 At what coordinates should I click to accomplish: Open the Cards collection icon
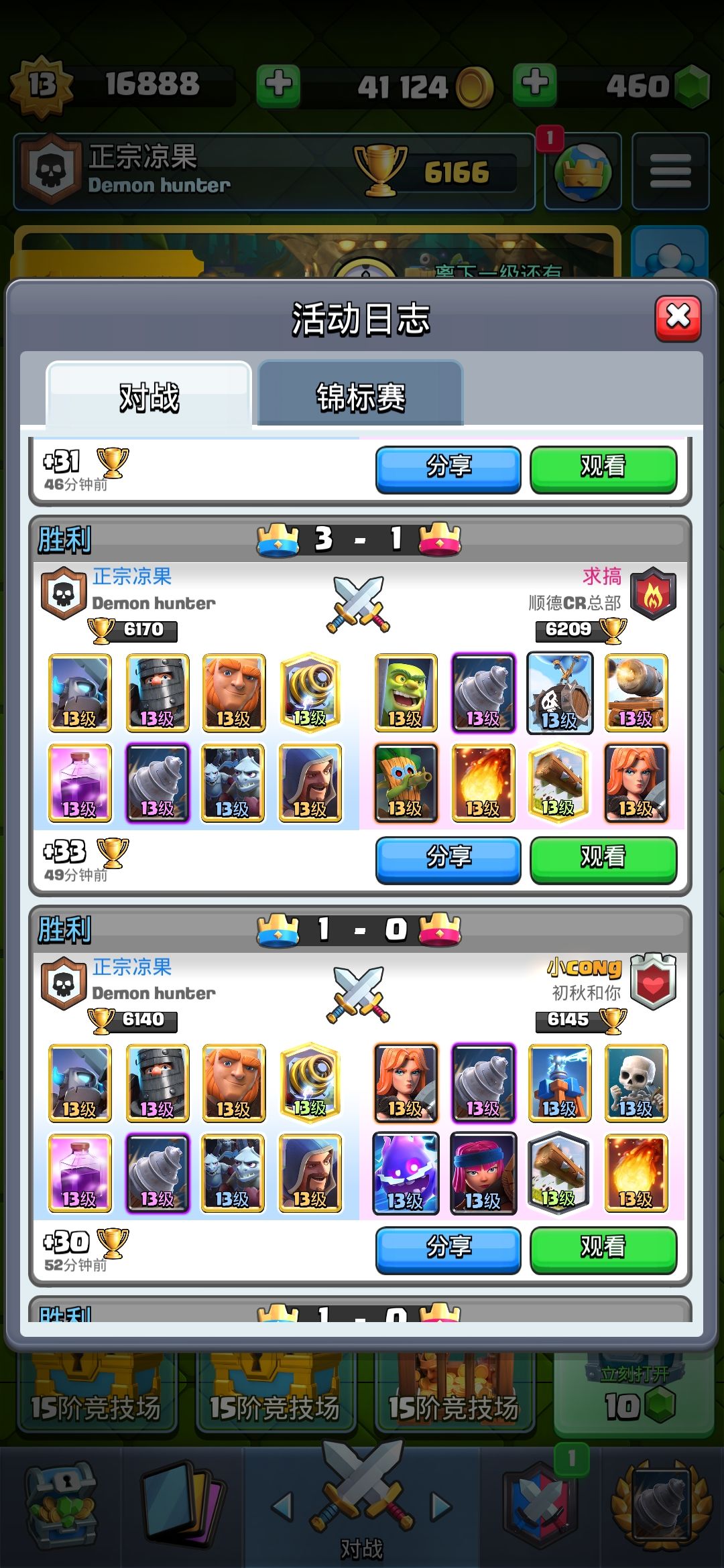181,1504
